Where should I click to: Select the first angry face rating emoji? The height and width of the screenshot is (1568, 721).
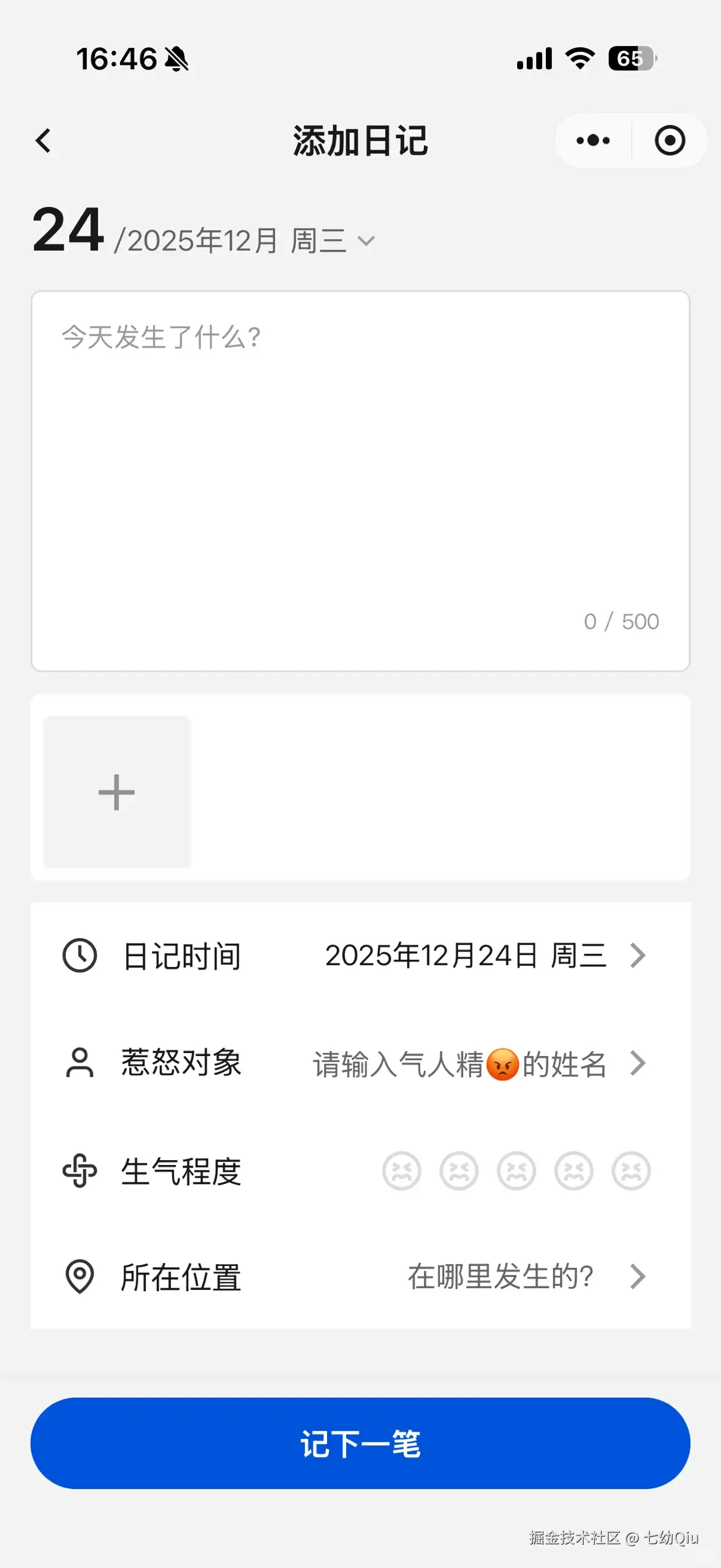[402, 1170]
